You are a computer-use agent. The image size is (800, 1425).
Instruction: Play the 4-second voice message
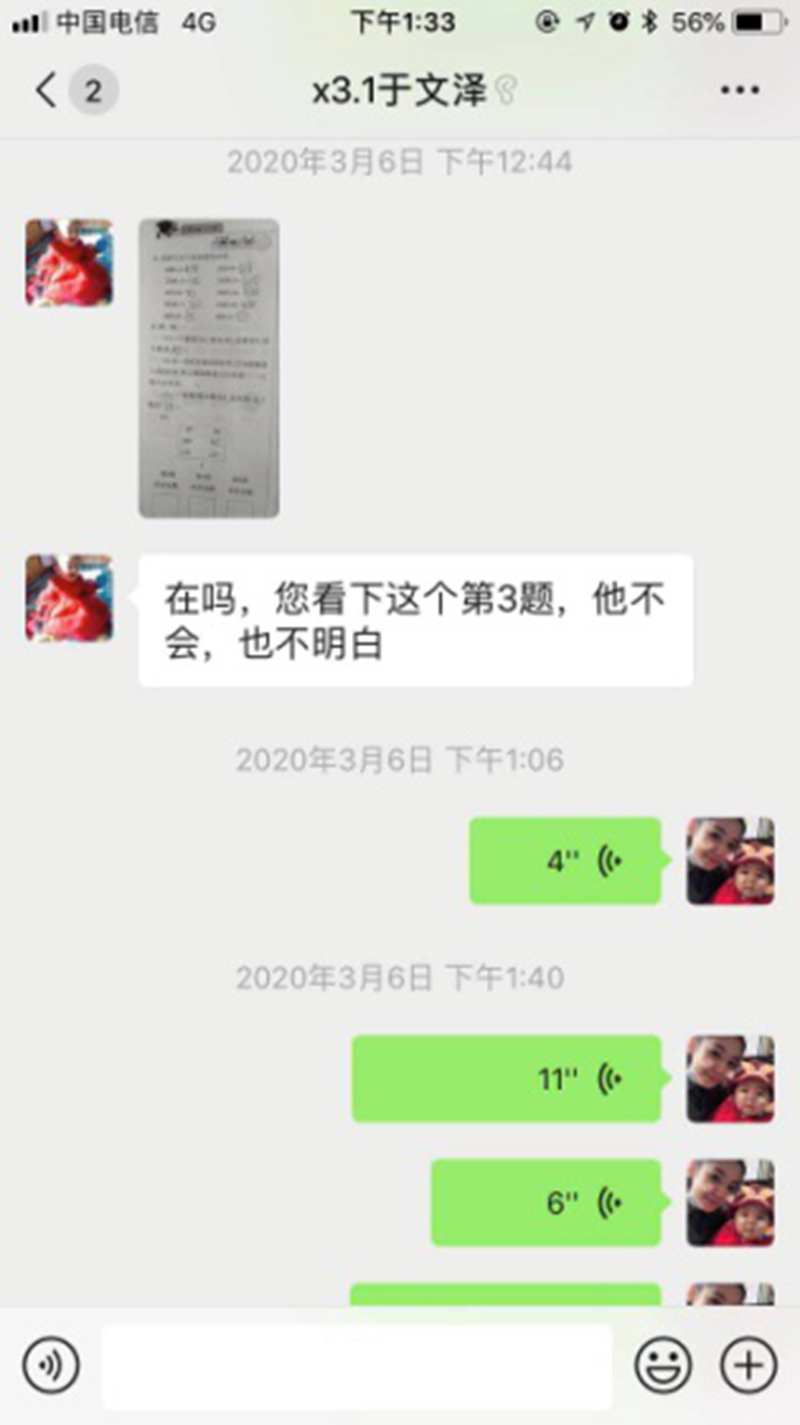[565, 861]
